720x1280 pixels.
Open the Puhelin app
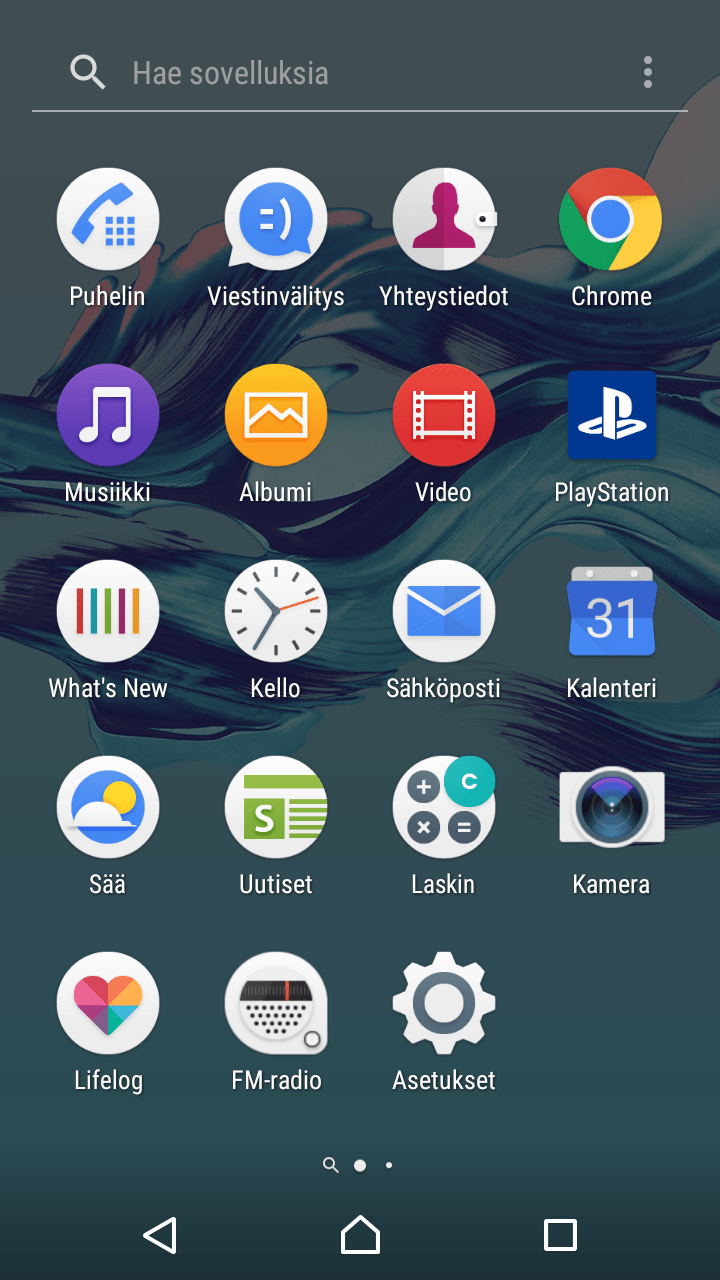108,220
